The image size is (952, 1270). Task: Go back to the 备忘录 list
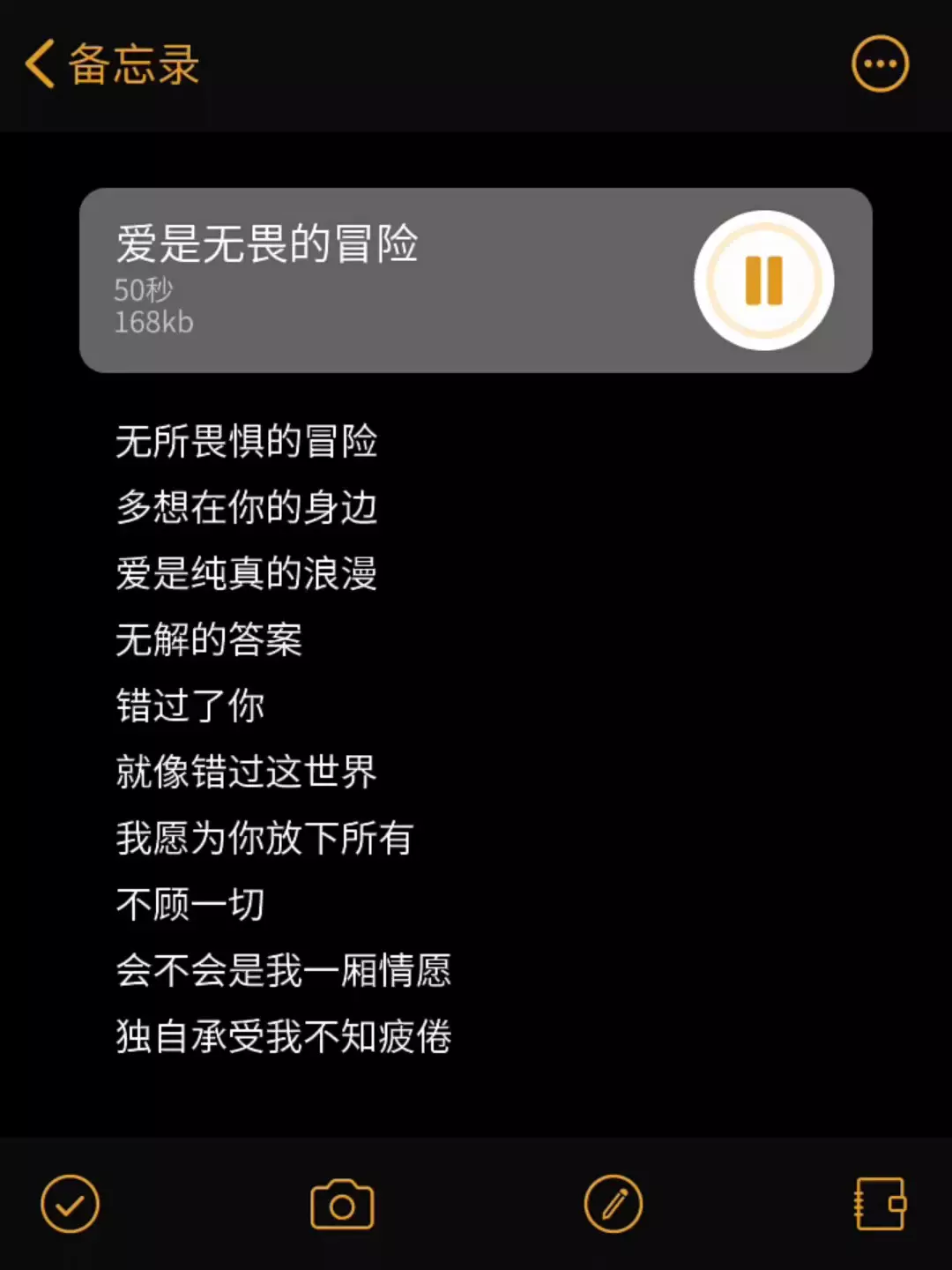click(x=112, y=64)
